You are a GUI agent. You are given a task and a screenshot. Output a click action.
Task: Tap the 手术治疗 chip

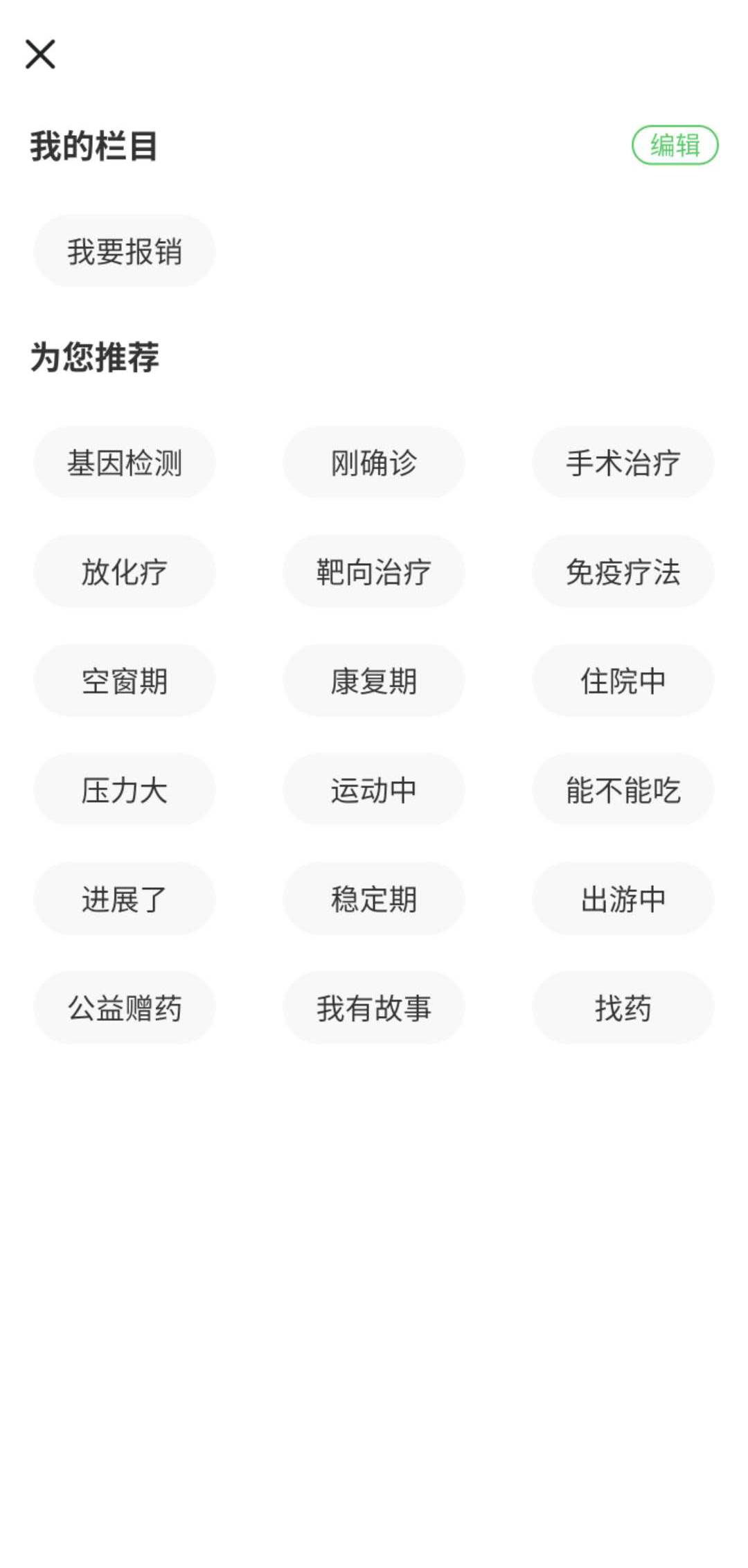click(623, 463)
